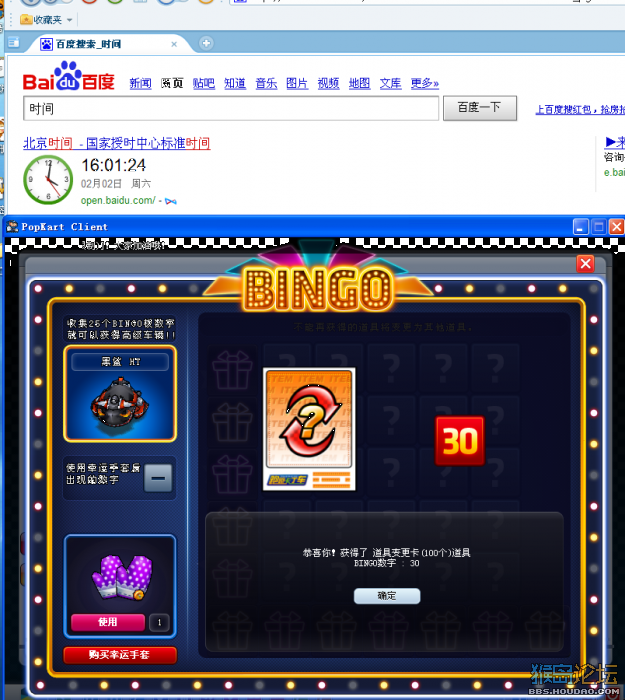Image resolution: width=625 pixels, height=700 pixels.
Task: Open the 地图 link
Action: tap(359, 84)
